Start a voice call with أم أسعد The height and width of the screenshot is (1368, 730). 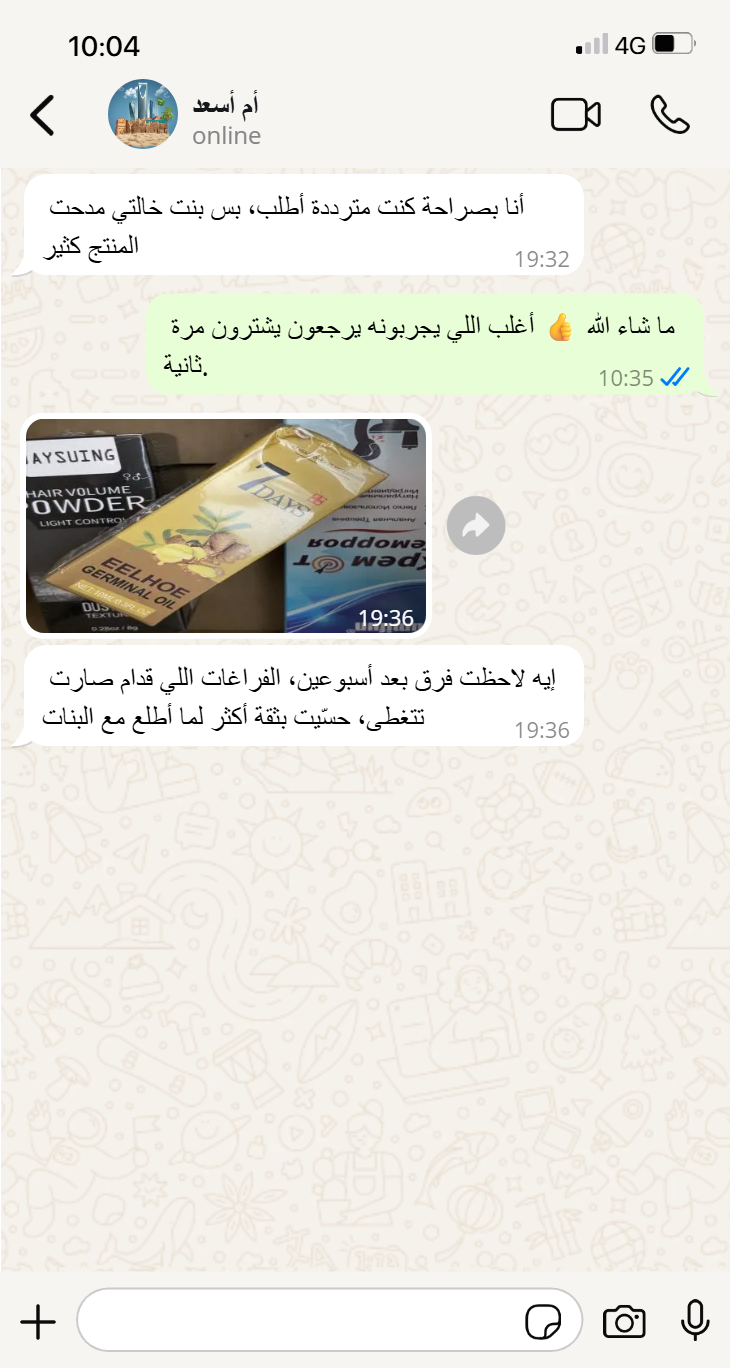[x=669, y=115]
